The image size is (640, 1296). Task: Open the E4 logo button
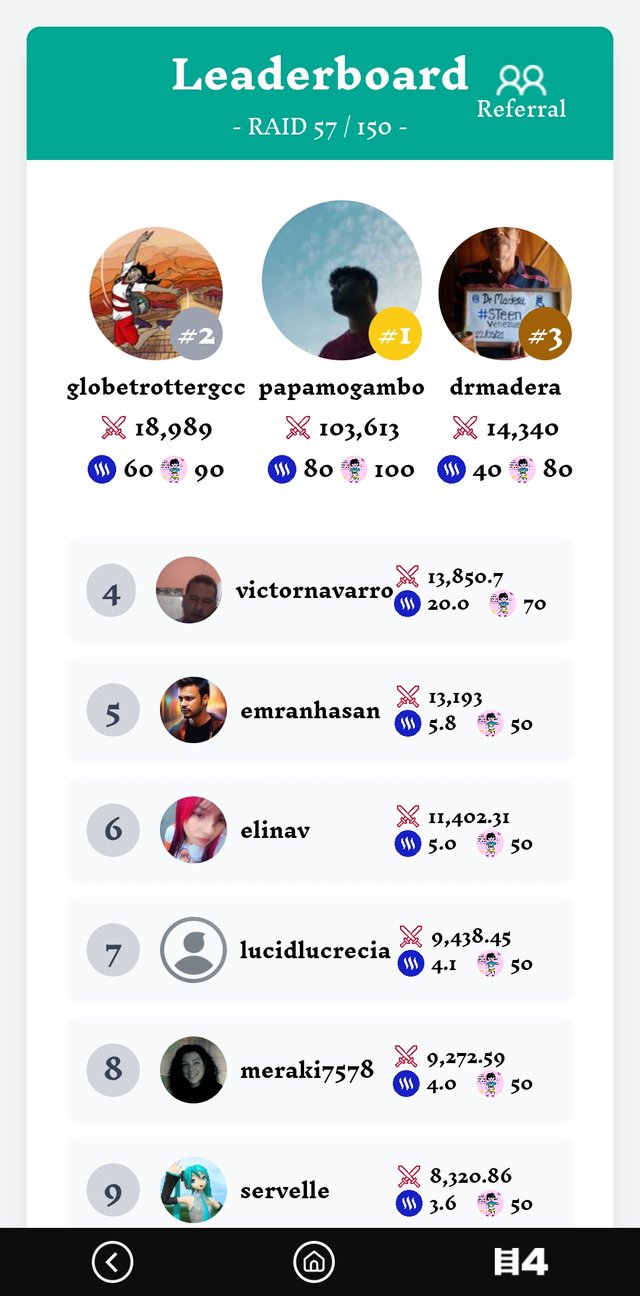[521, 1262]
